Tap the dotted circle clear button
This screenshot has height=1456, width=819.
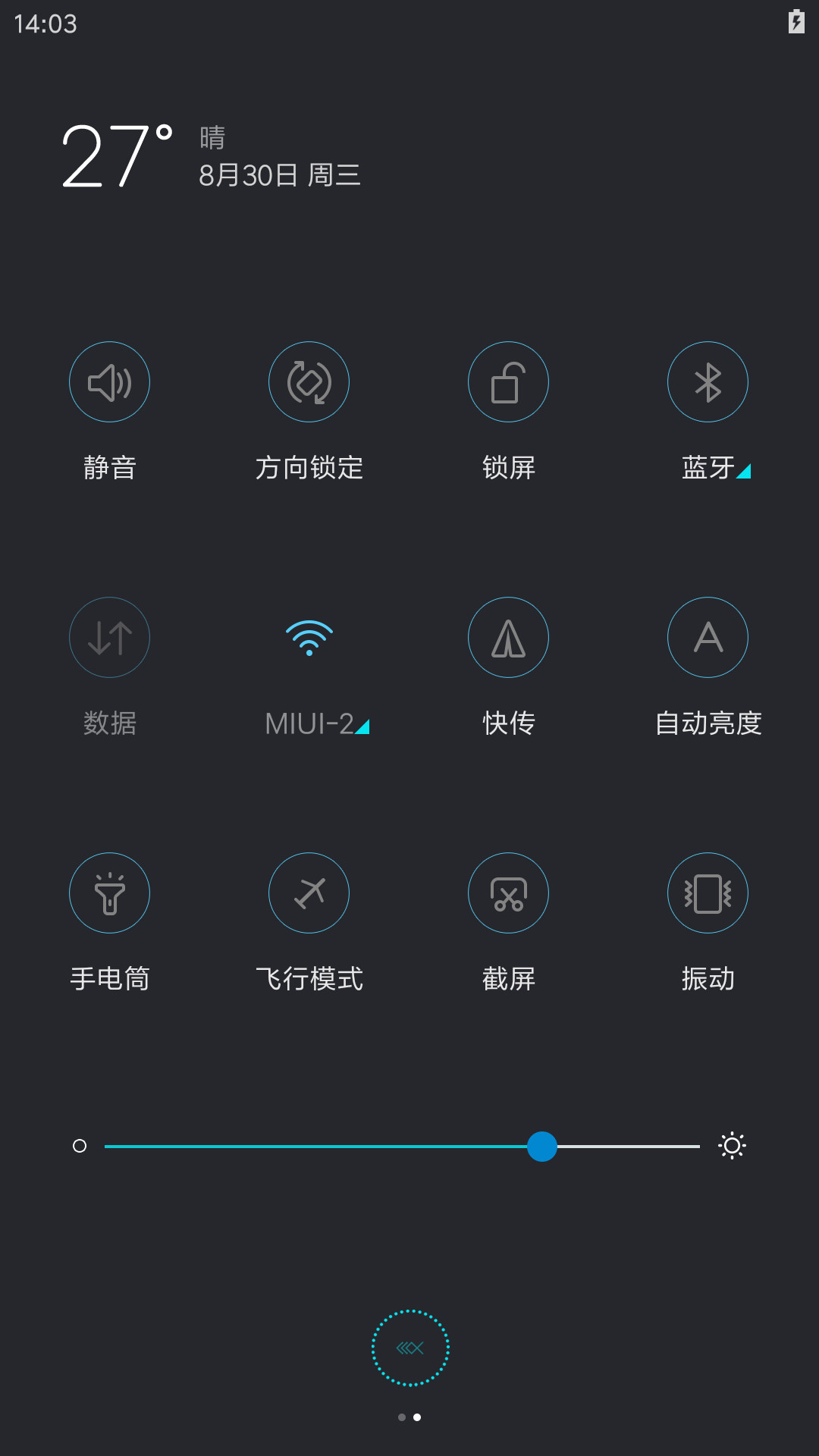(410, 1348)
